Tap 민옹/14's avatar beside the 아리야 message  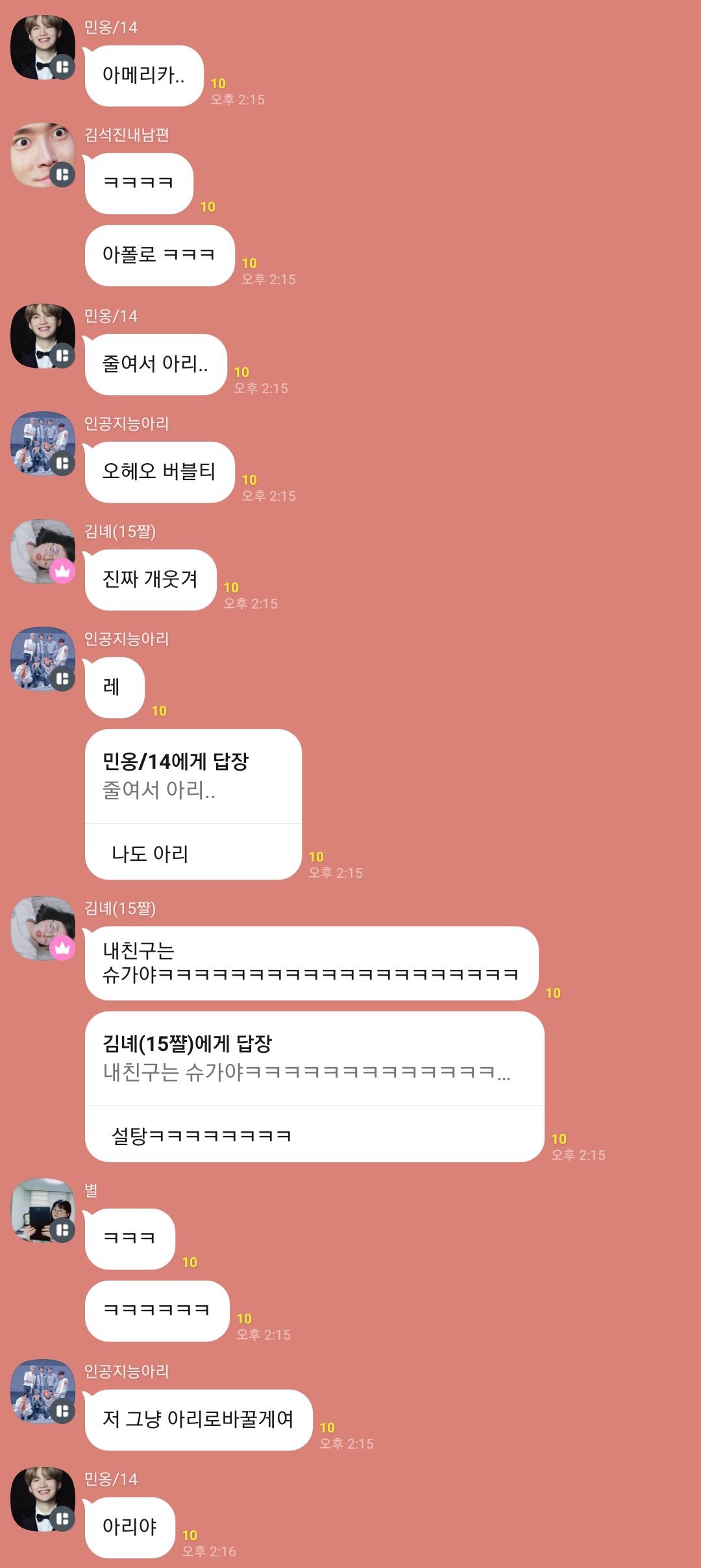43,1499
